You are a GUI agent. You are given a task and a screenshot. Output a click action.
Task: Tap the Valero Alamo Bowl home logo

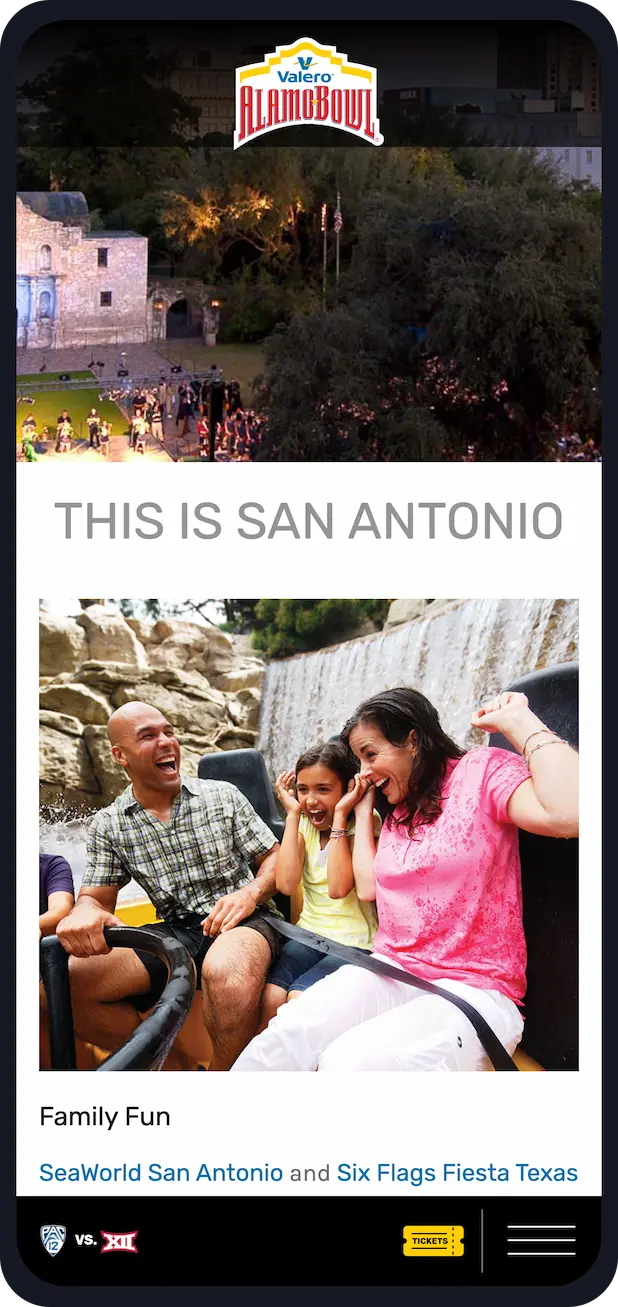(x=308, y=93)
